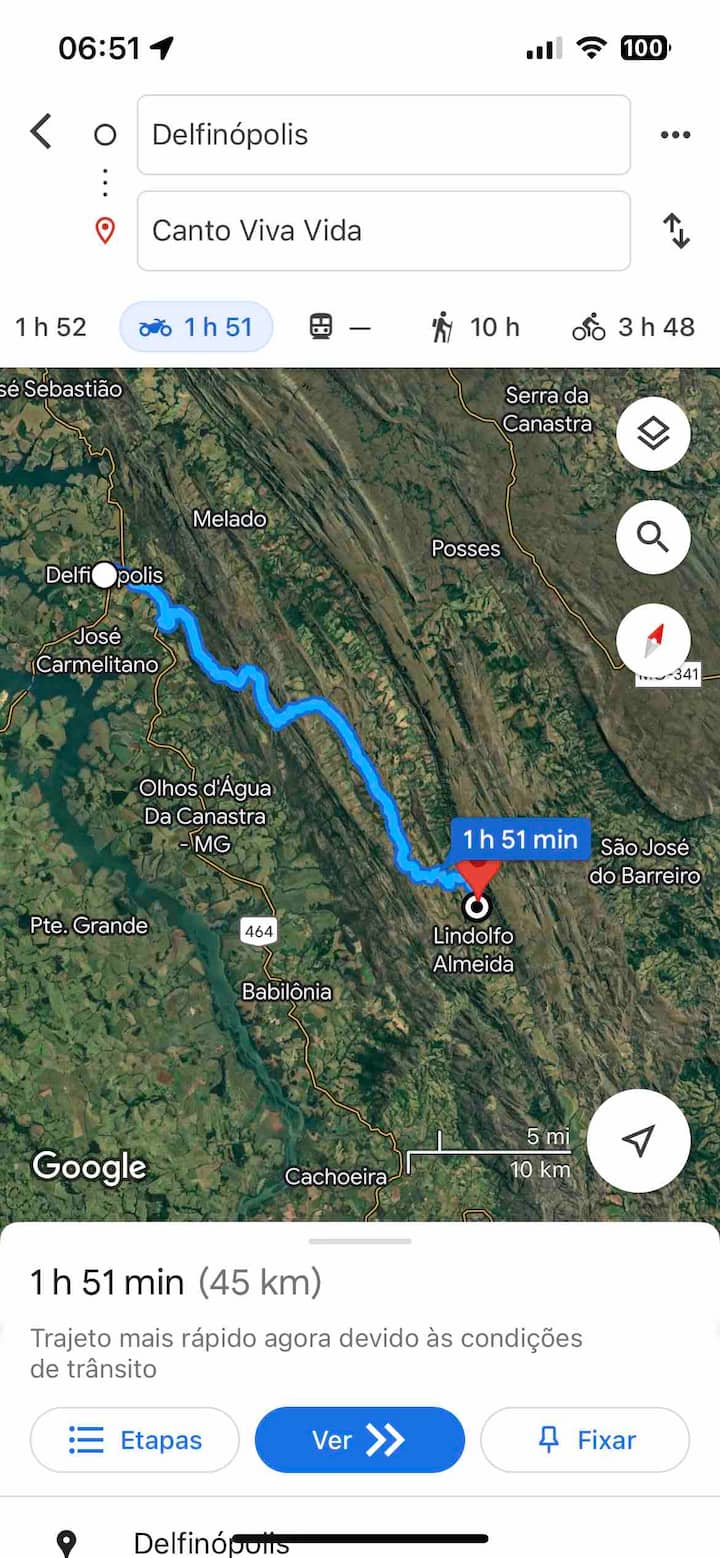Image resolution: width=720 pixels, height=1558 pixels.
Task: Open the Delfinópolis row below the buttons
Action: pos(211,1542)
